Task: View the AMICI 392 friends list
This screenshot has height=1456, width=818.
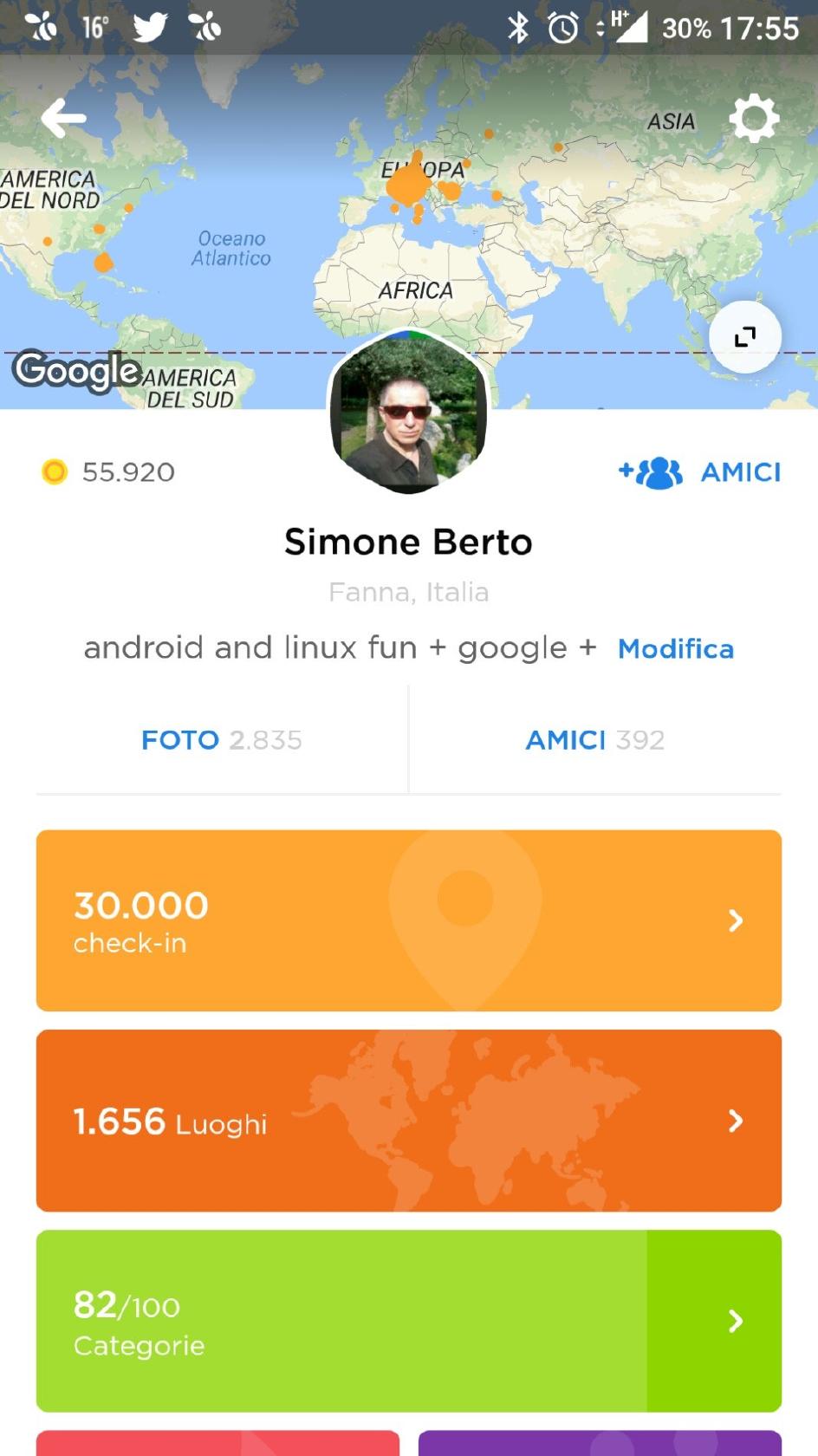Action: point(594,740)
